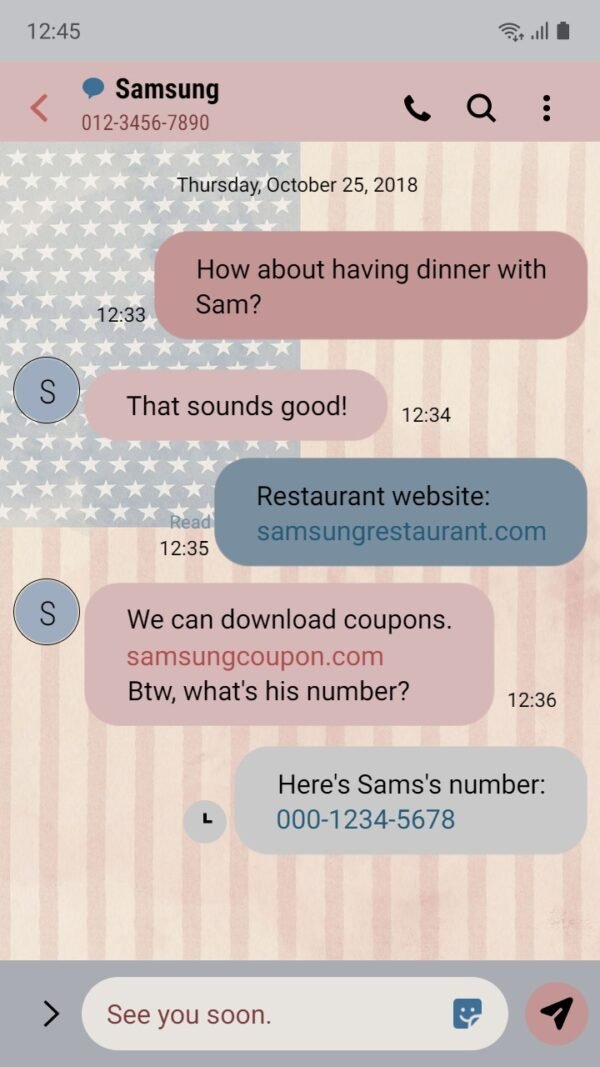
Task: Go back using the header arrow
Action: tap(39, 108)
